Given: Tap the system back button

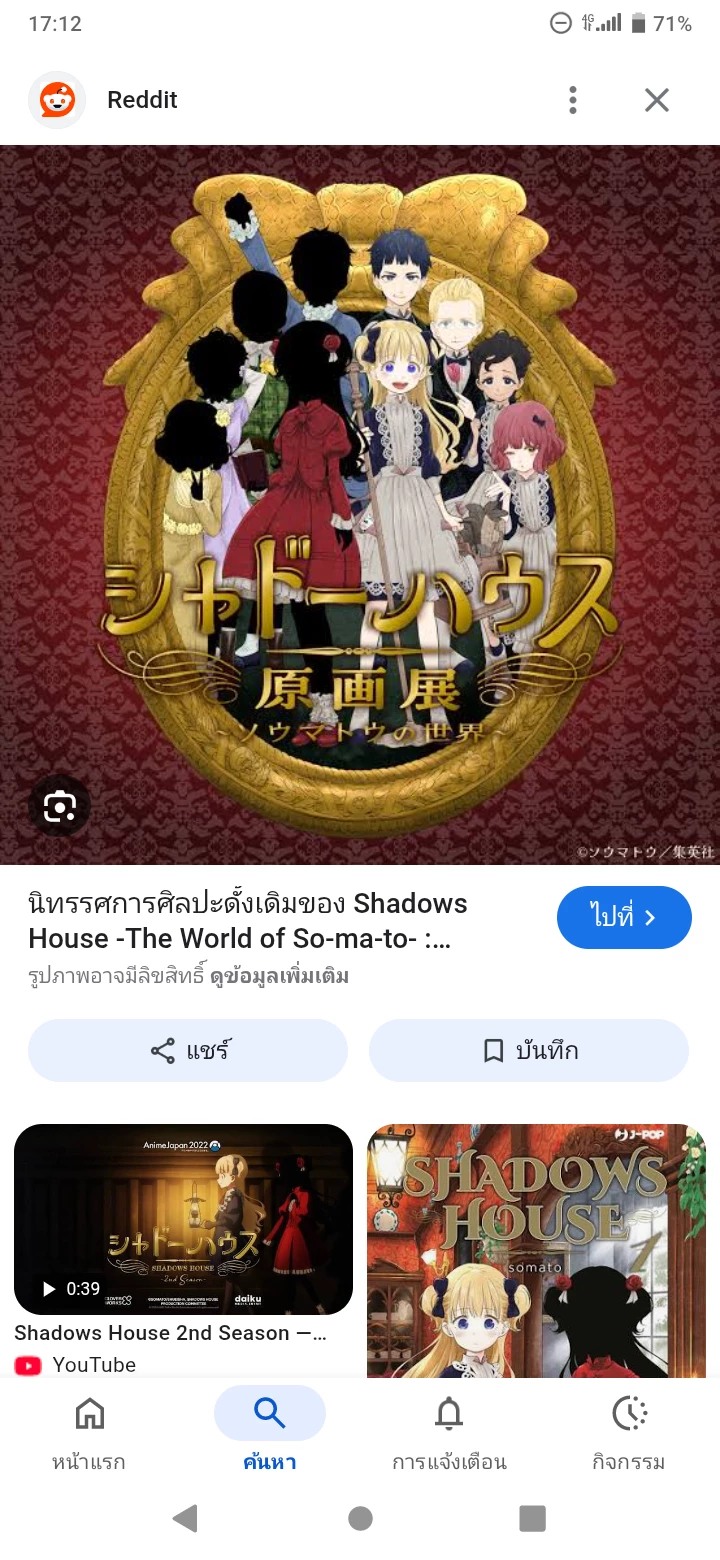Looking at the screenshot, I should [x=185, y=1518].
